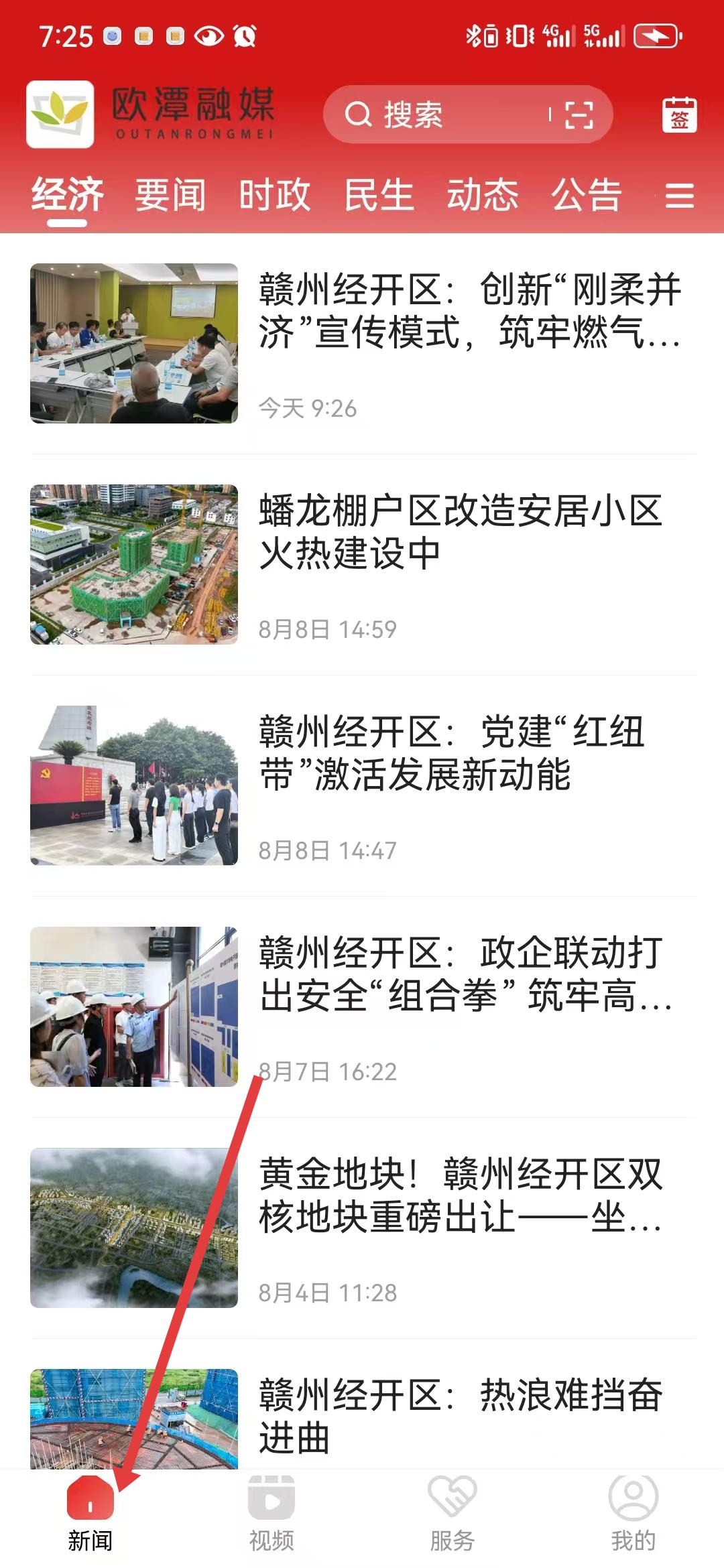The width and height of the screenshot is (724, 1568).
Task: Select the 民生 tab
Action: point(379,195)
